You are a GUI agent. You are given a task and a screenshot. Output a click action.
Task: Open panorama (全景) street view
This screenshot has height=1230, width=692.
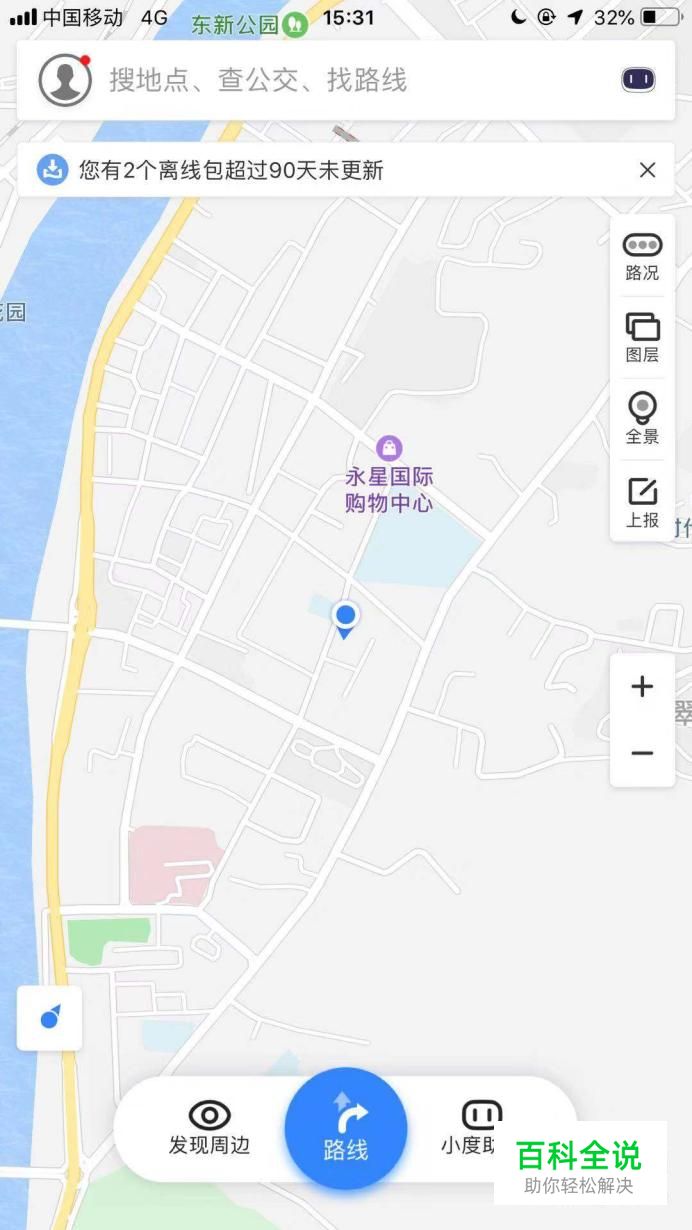coord(642,419)
